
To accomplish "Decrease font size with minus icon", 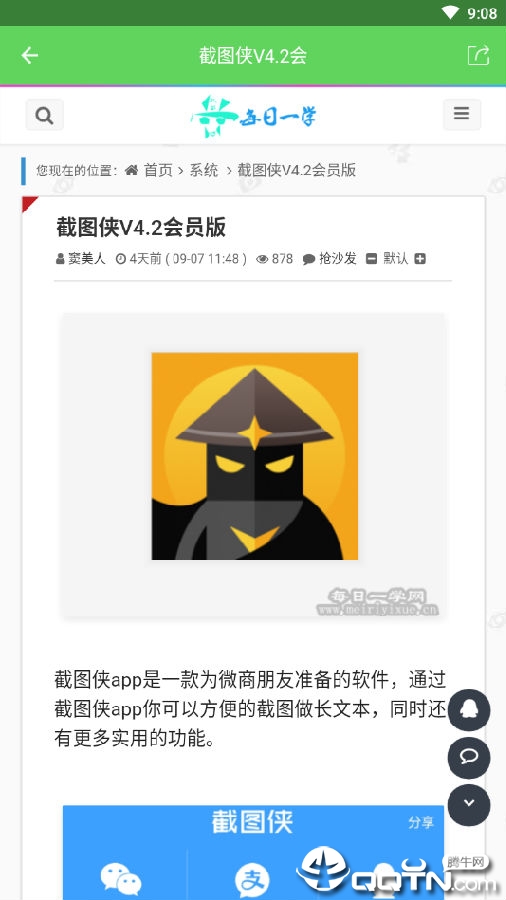I will [371, 259].
